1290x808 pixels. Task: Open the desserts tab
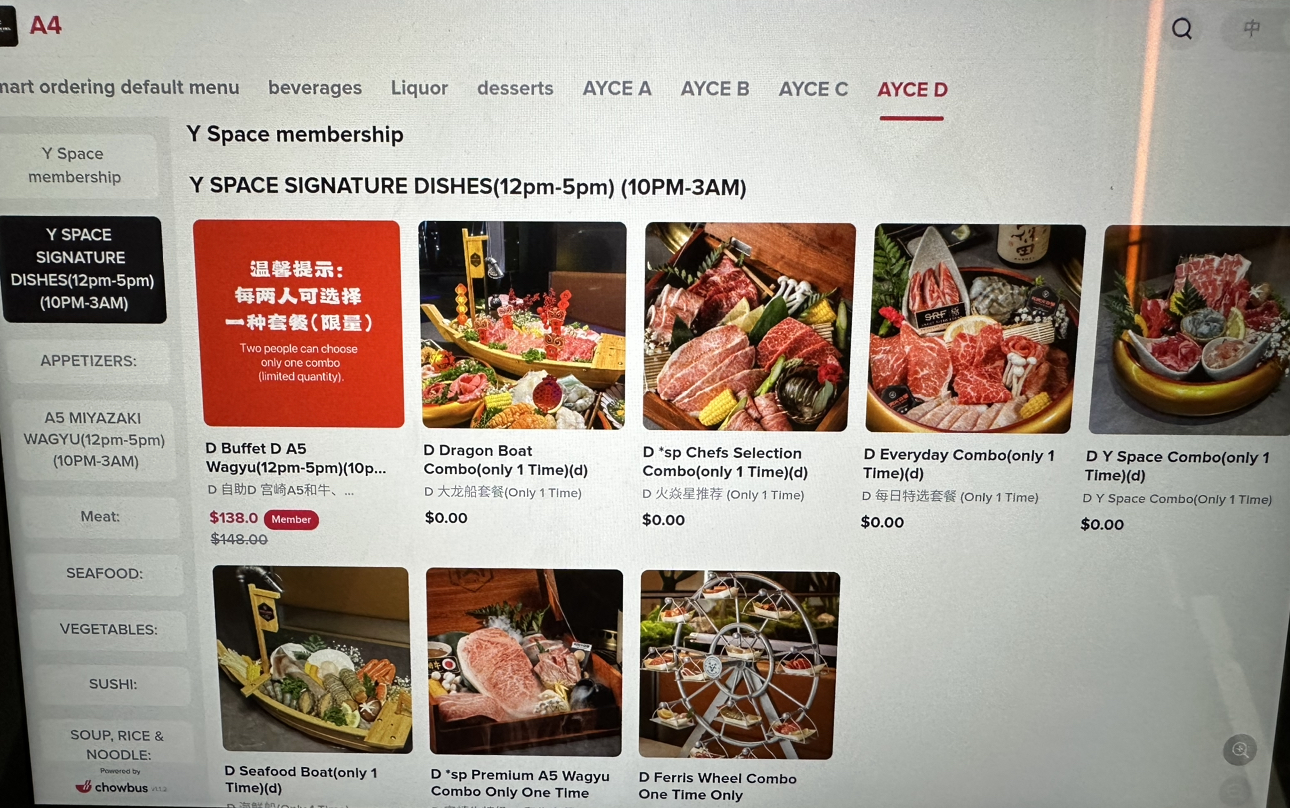pyautogui.click(x=515, y=88)
